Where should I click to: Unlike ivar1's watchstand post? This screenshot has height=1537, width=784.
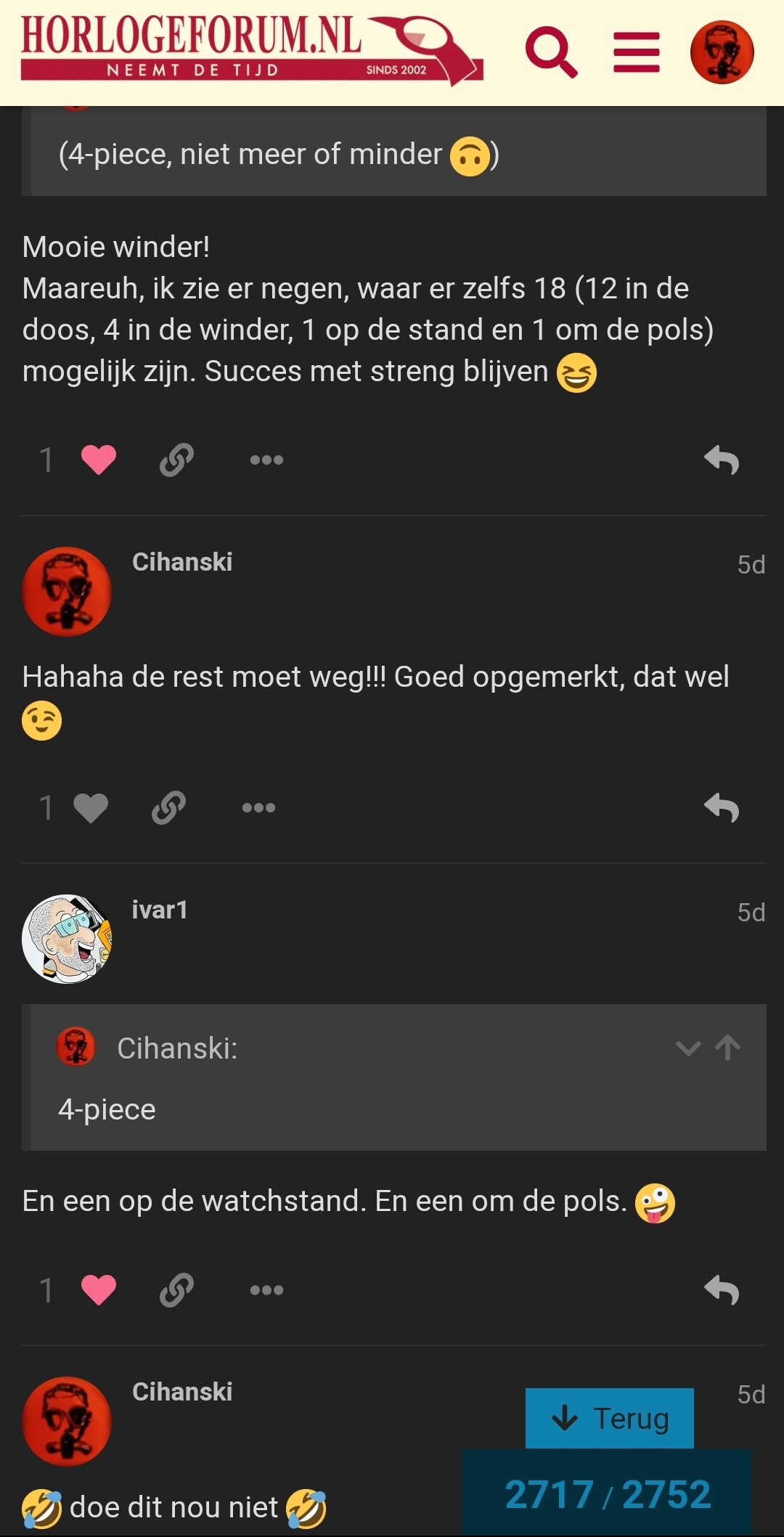pos(99,1290)
